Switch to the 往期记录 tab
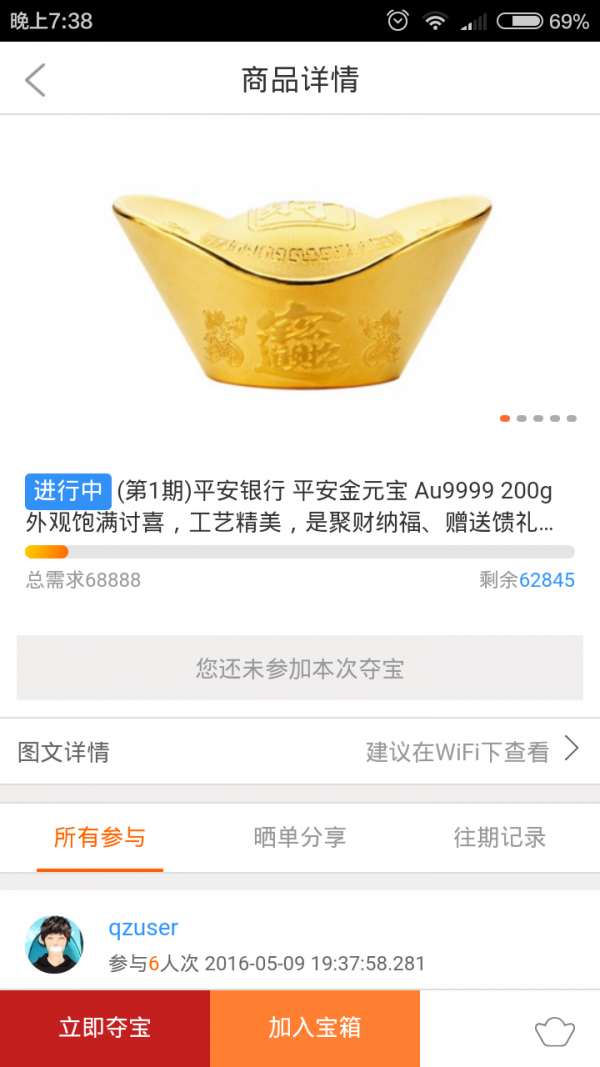The width and height of the screenshot is (600, 1067). pos(500,838)
